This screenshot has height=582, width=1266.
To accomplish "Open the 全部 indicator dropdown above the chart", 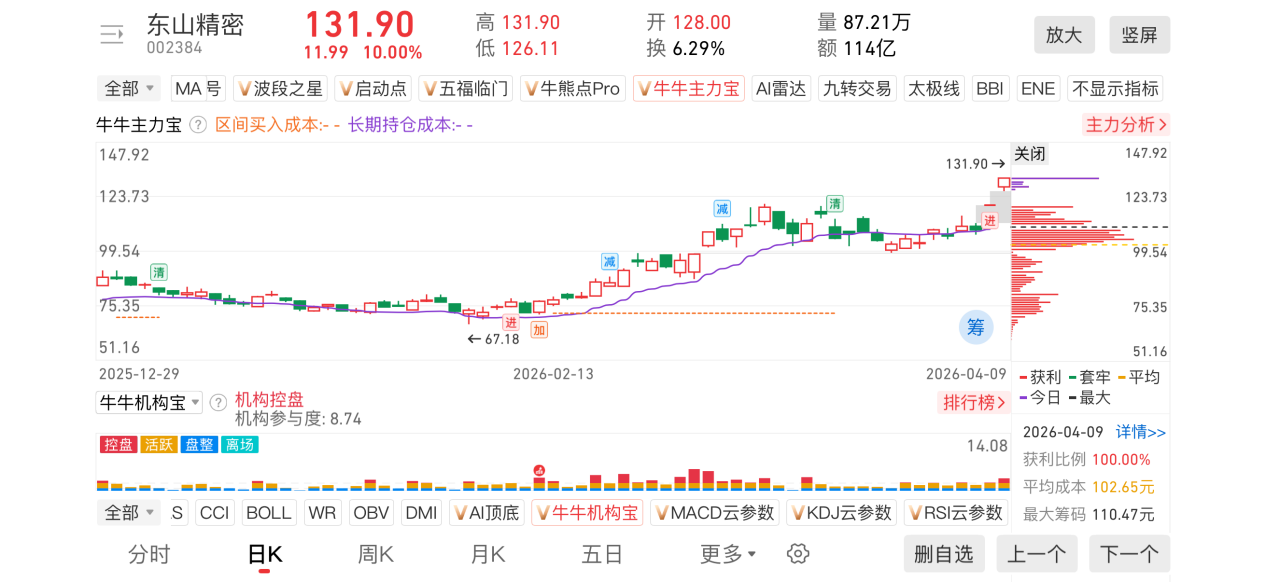I will (x=129, y=89).
